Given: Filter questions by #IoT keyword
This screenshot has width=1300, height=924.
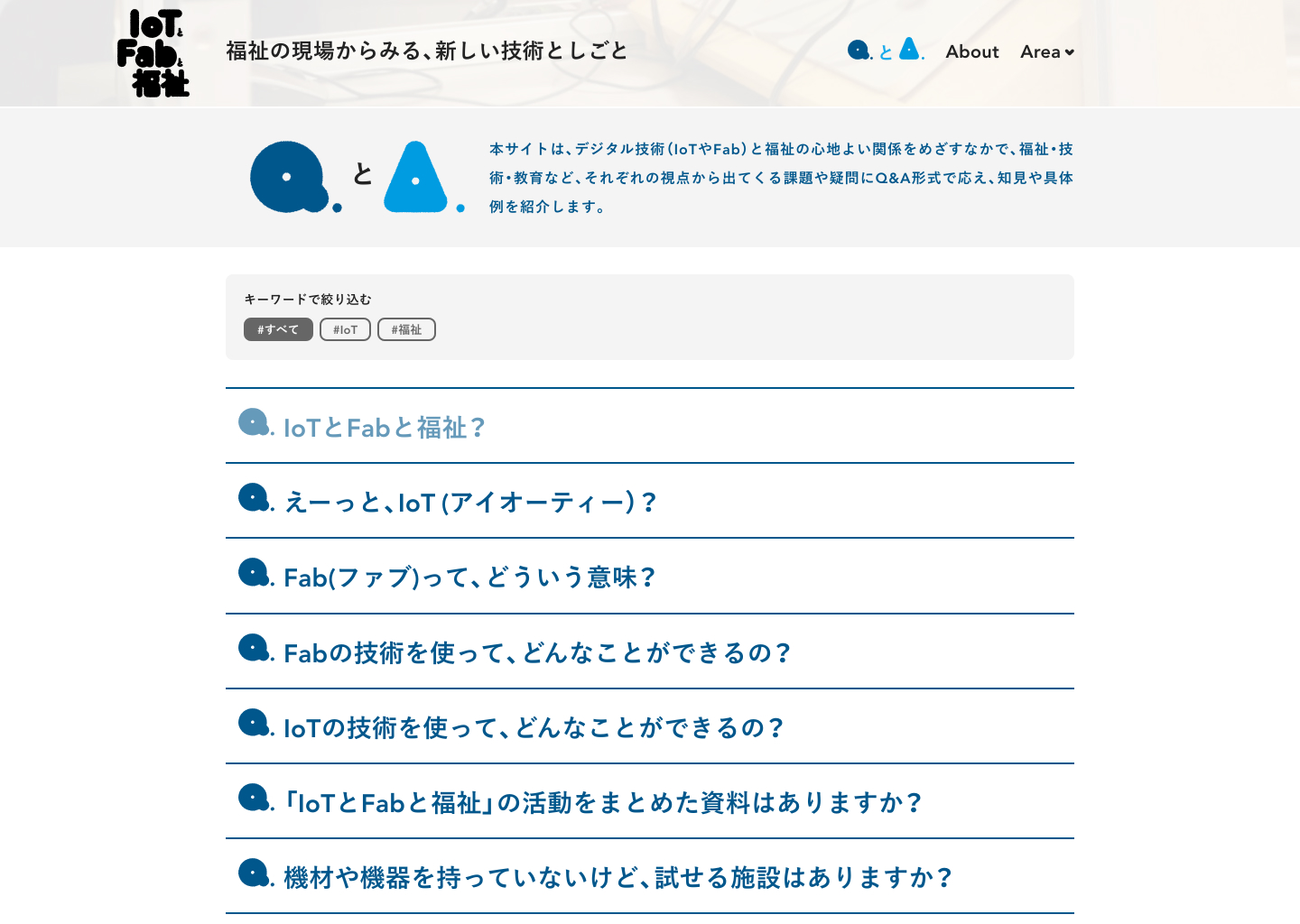Looking at the screenshot, I should point(345,329).
